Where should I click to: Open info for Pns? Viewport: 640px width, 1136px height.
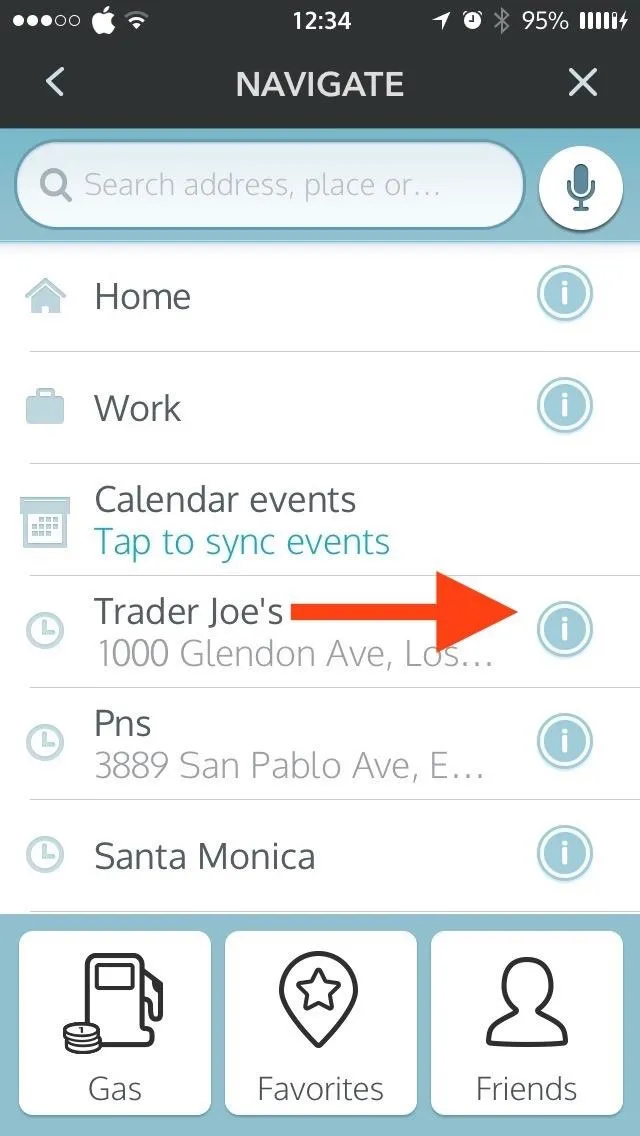(565, 741)
